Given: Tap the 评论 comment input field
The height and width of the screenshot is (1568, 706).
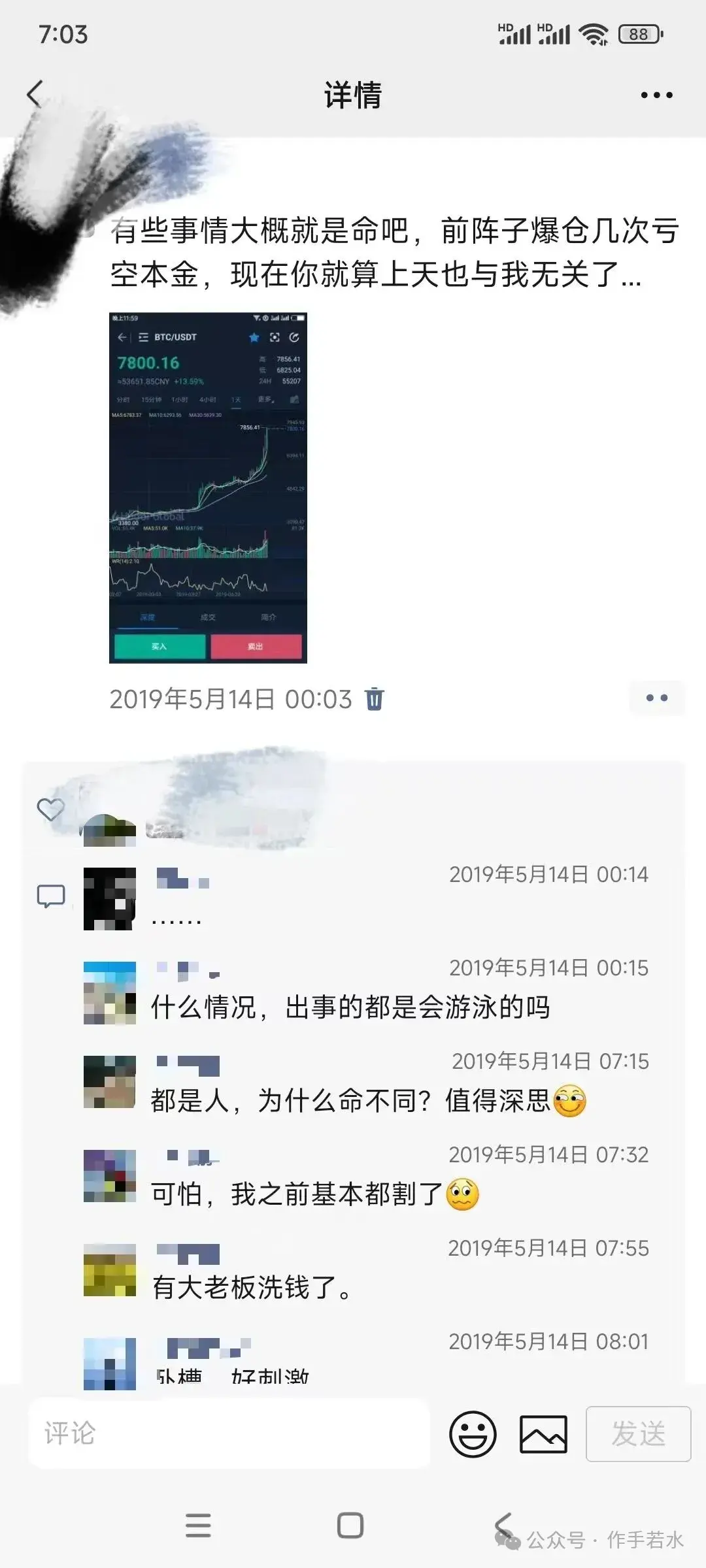Looking at the screenshot, I should (229, 1435).
